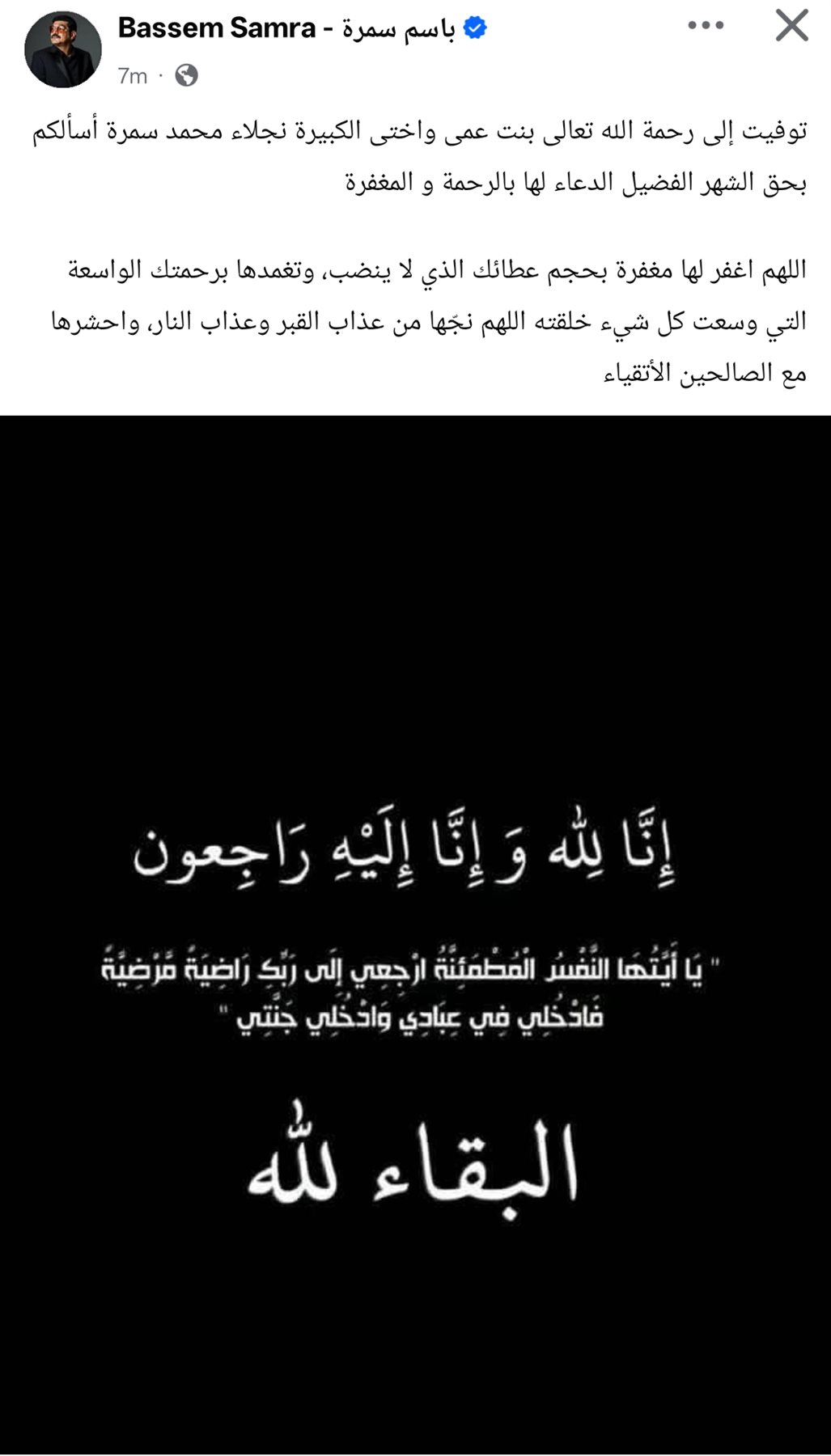Open the post's three-dot options menu

(705, 26)
